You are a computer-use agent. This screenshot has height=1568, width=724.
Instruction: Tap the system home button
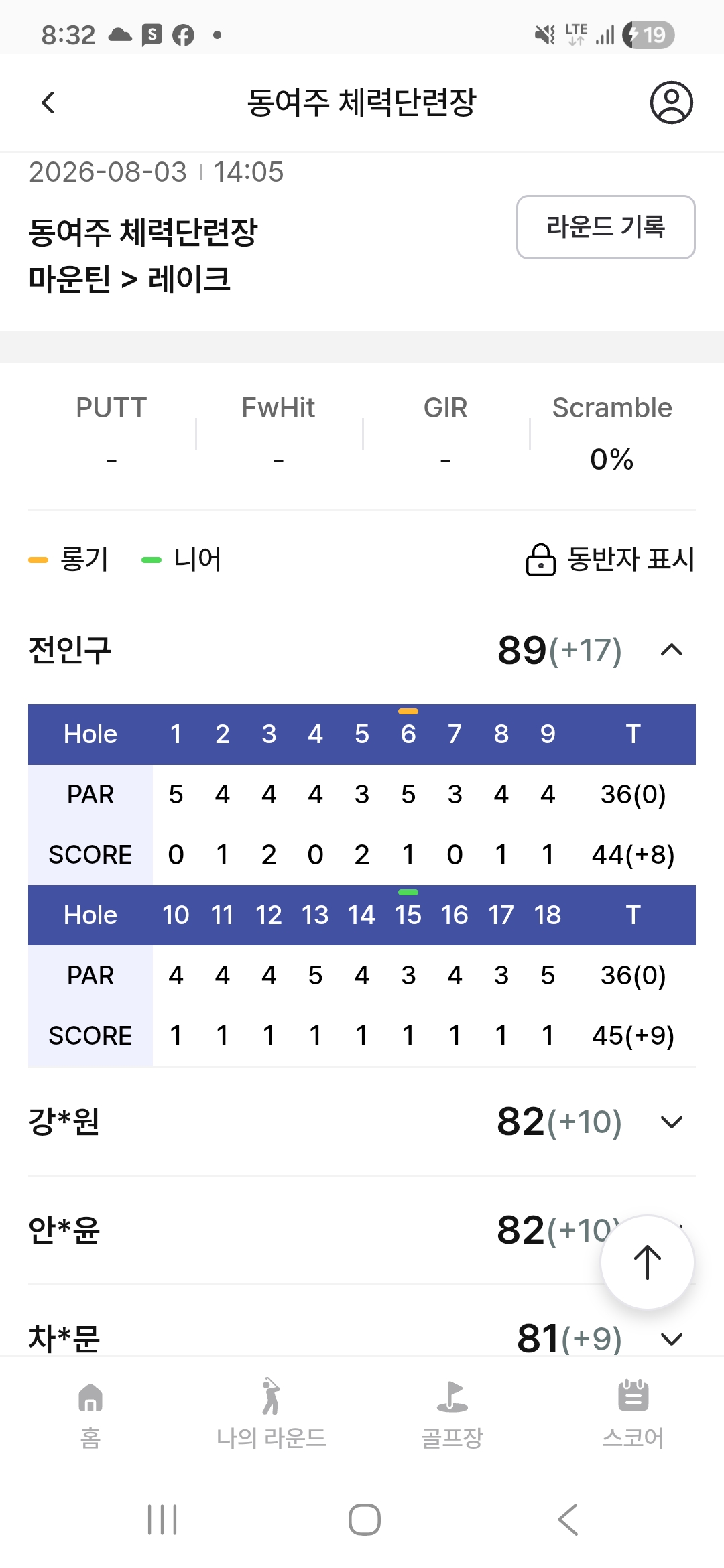point(364,1520)
